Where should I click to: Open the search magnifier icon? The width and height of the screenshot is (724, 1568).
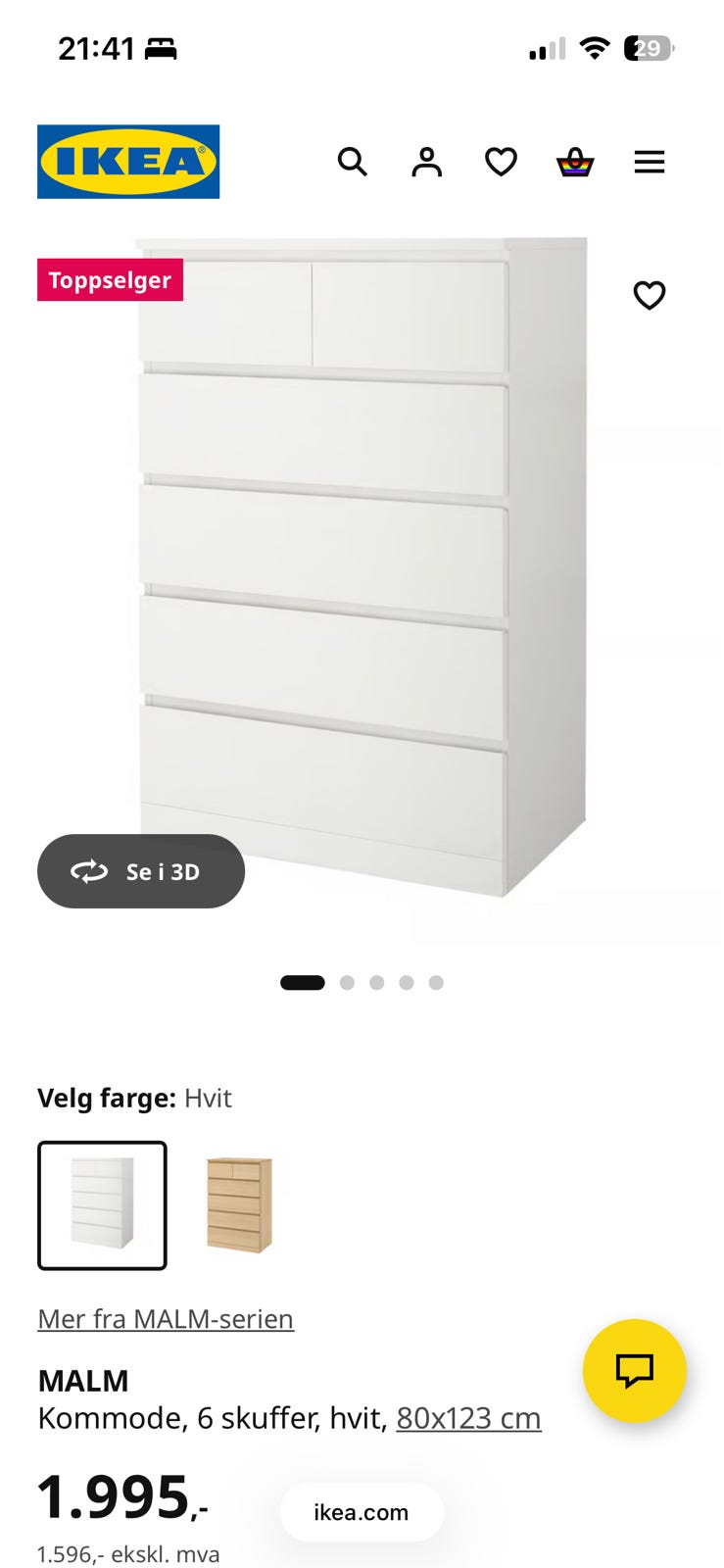pos(352,162)
